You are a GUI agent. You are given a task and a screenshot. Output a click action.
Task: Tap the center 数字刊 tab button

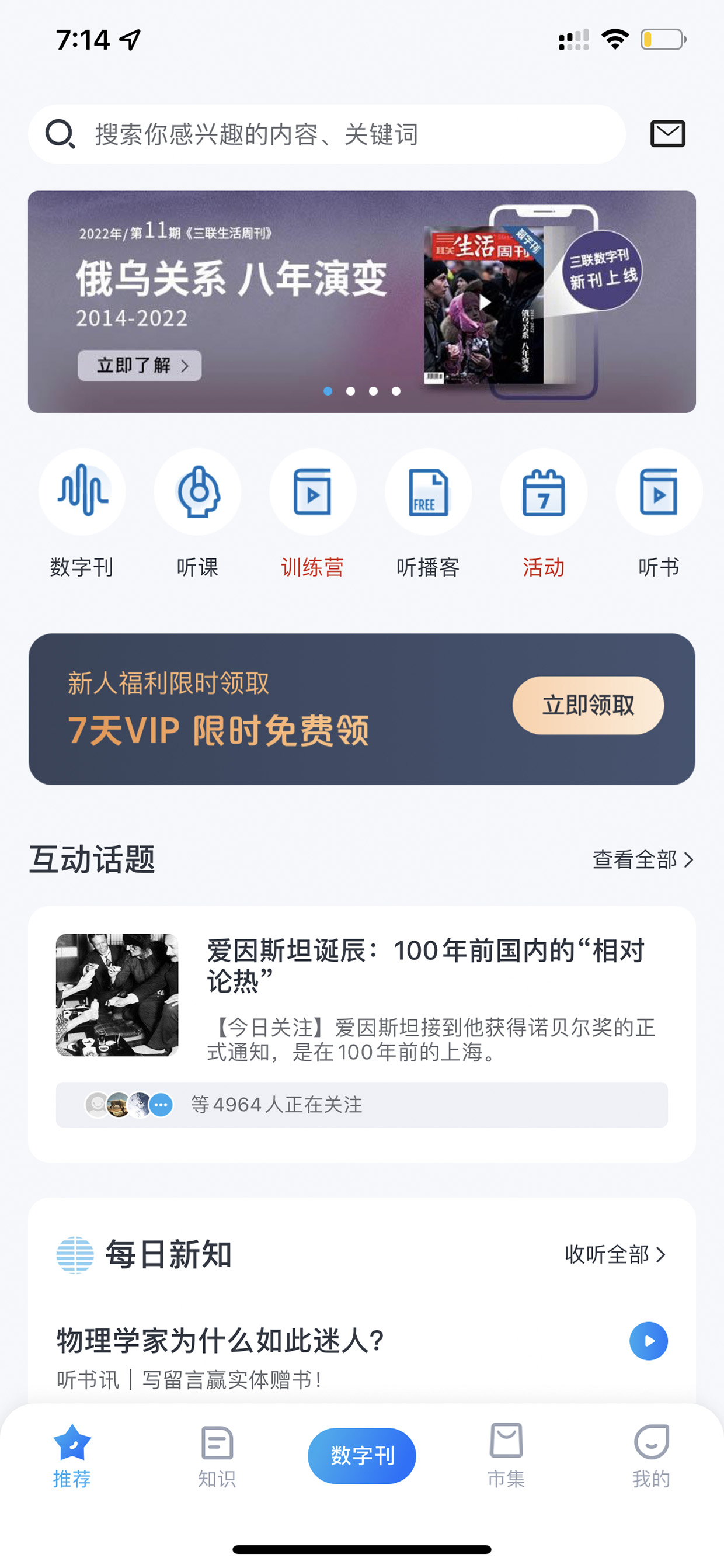click(x=362, y=1455)
